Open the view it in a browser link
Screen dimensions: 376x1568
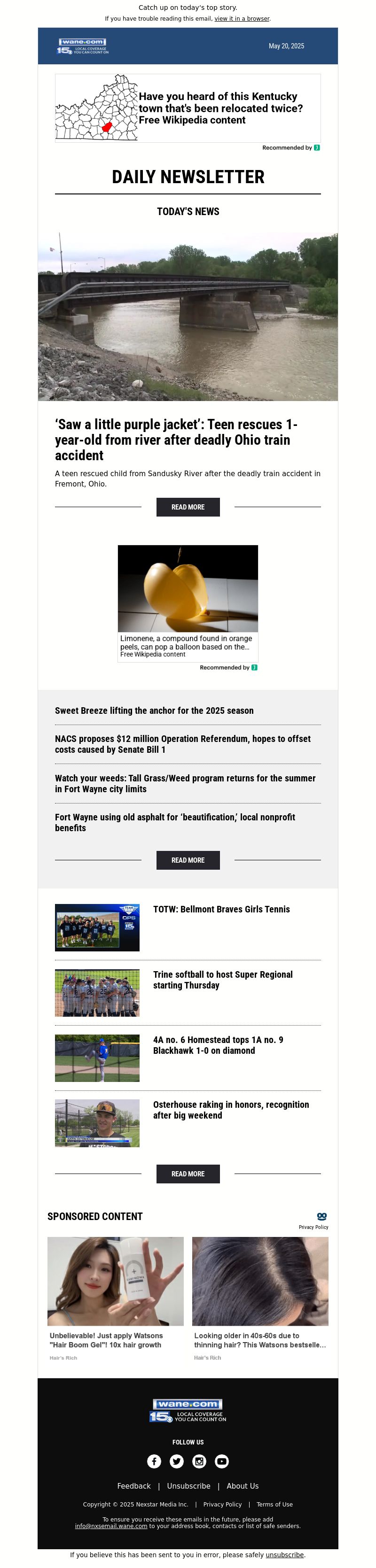(x=241, y=19)
